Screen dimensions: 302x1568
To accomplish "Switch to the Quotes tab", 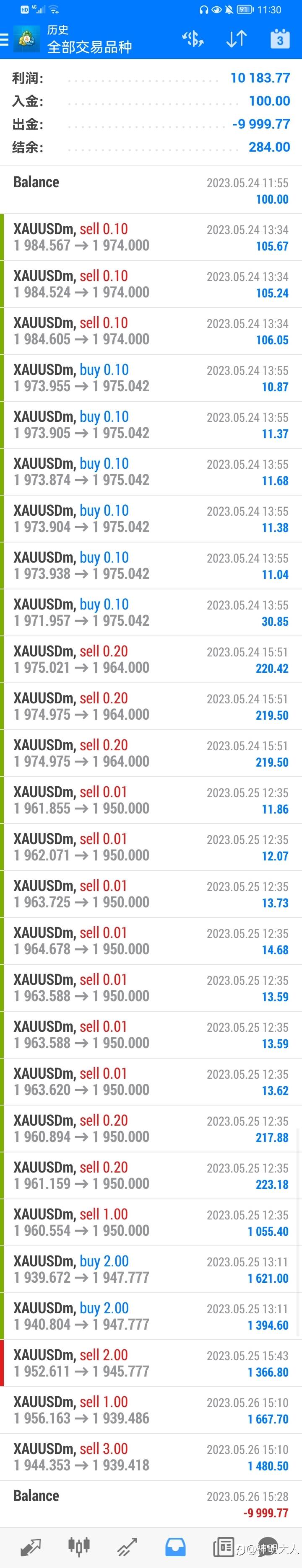I will point(31,1546).
